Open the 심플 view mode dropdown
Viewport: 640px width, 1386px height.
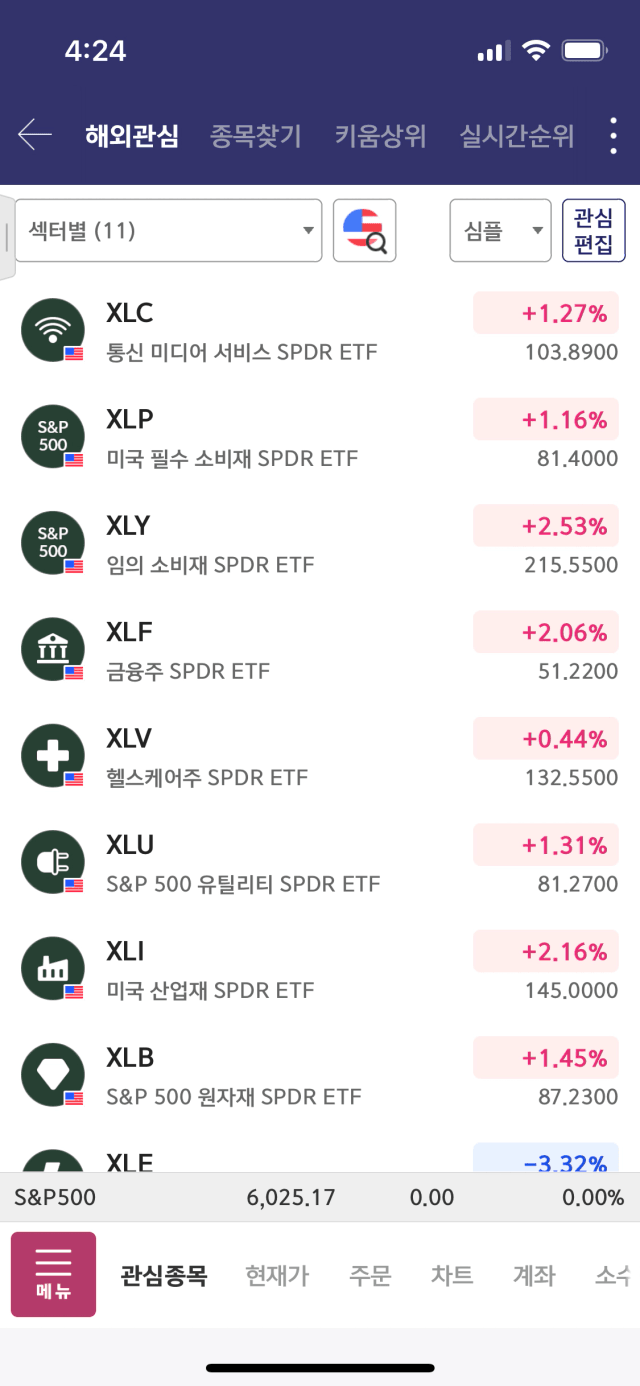click(501, 231)
